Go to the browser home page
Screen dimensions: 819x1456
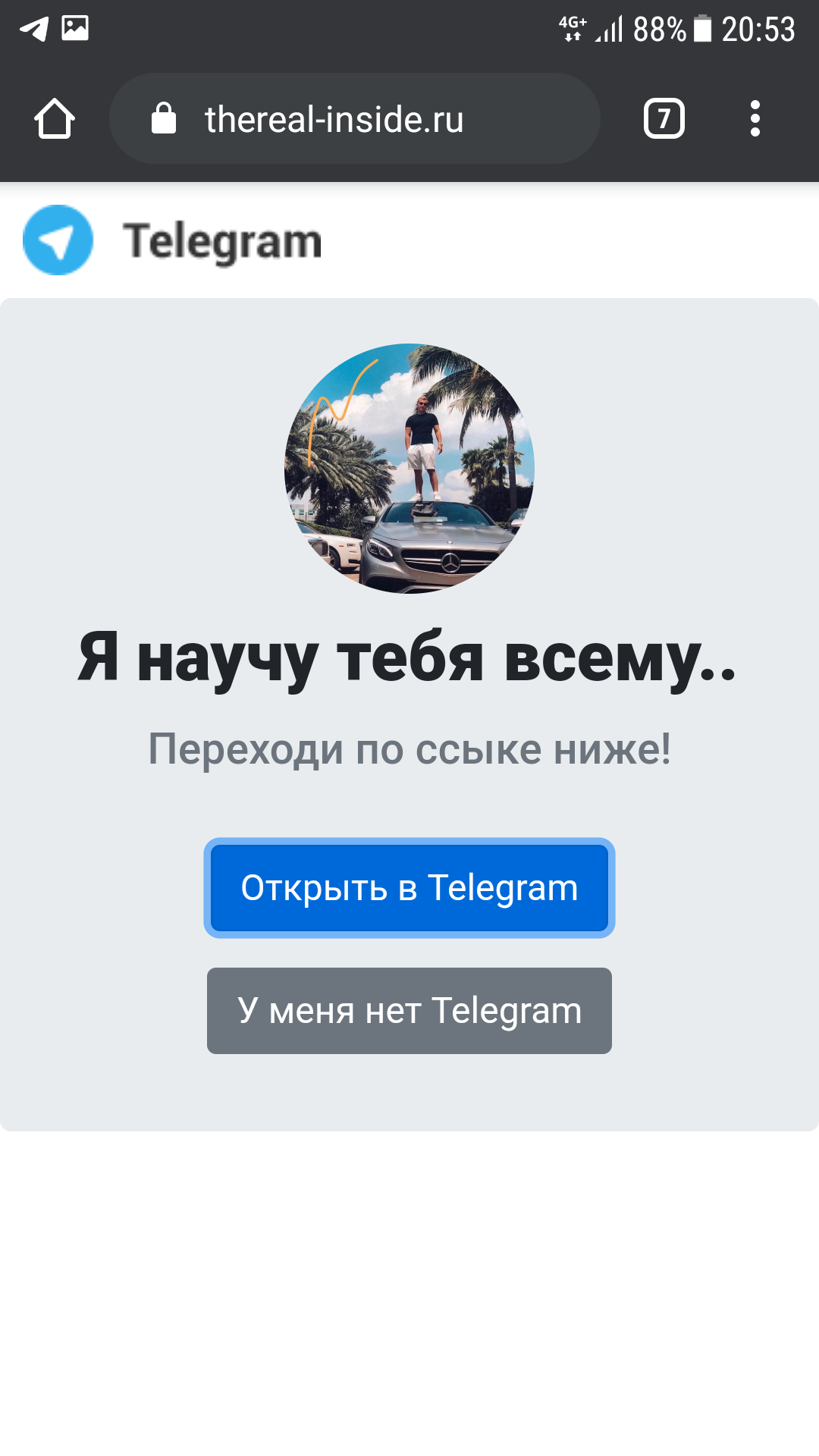pos(55,119)
